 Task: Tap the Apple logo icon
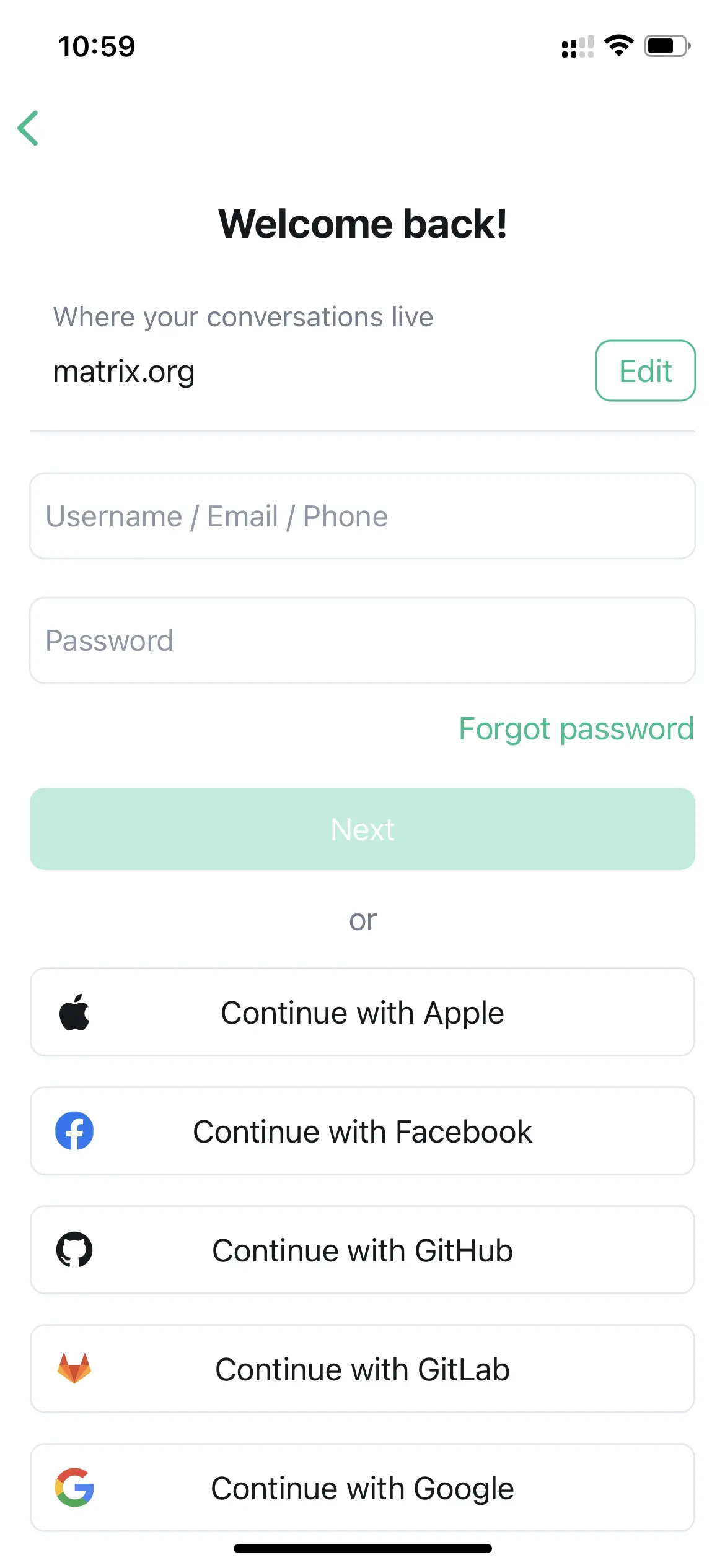76,1012
